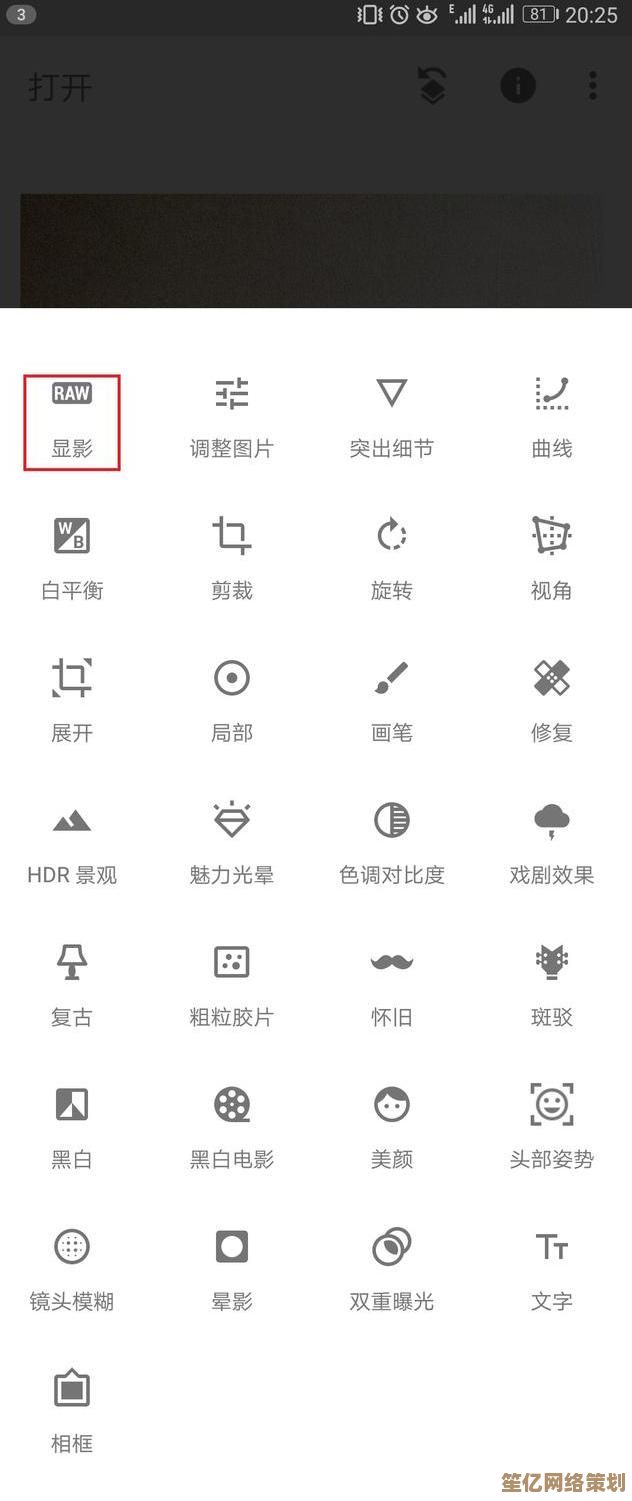Open the 白平衡 white balance tool
The height and width of the screenshot is (1501, 632).
tap(72, 560)
